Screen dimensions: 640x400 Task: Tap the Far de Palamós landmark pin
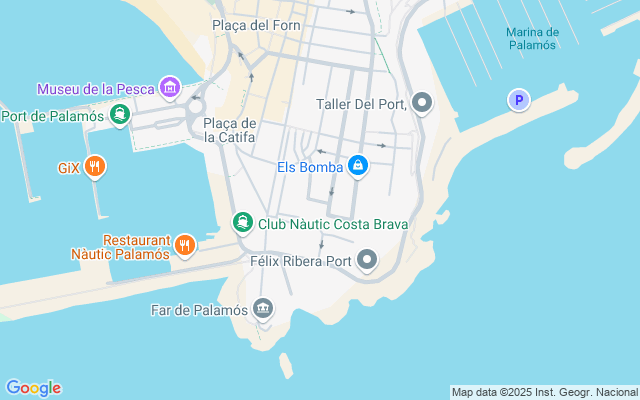point(263,309)
